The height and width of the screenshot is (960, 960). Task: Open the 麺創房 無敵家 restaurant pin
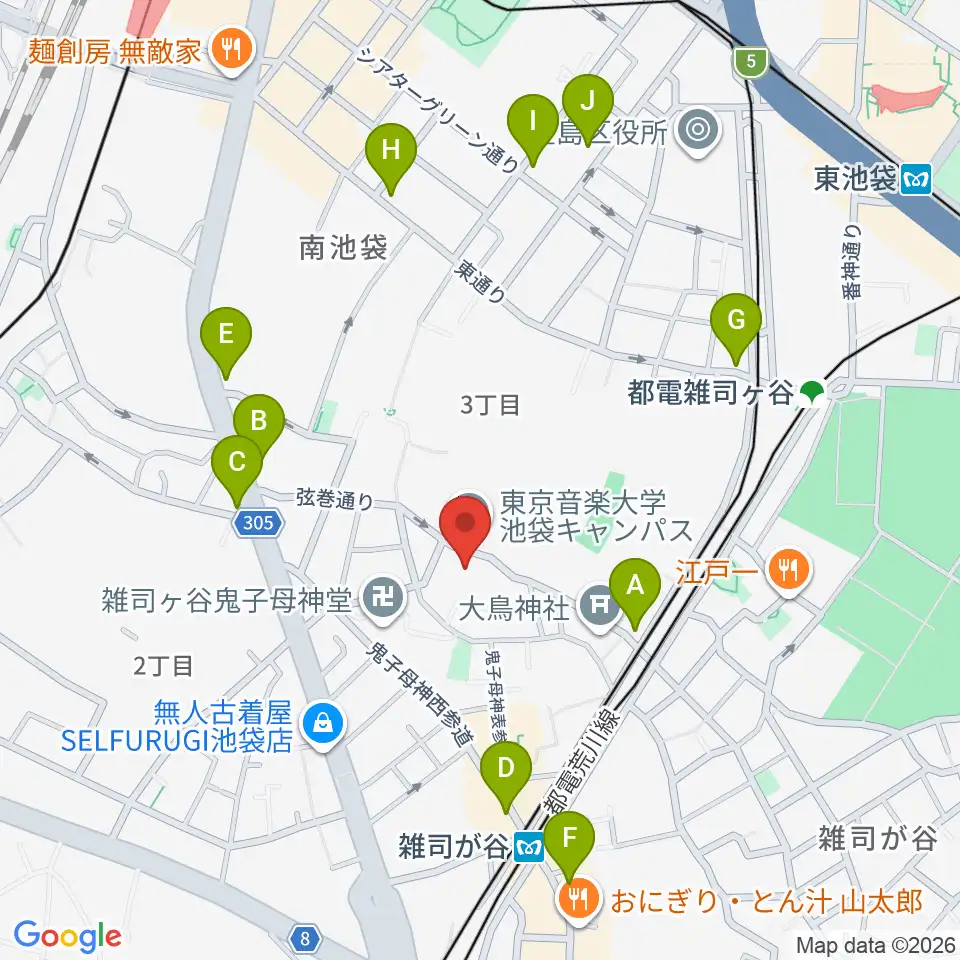232,51
